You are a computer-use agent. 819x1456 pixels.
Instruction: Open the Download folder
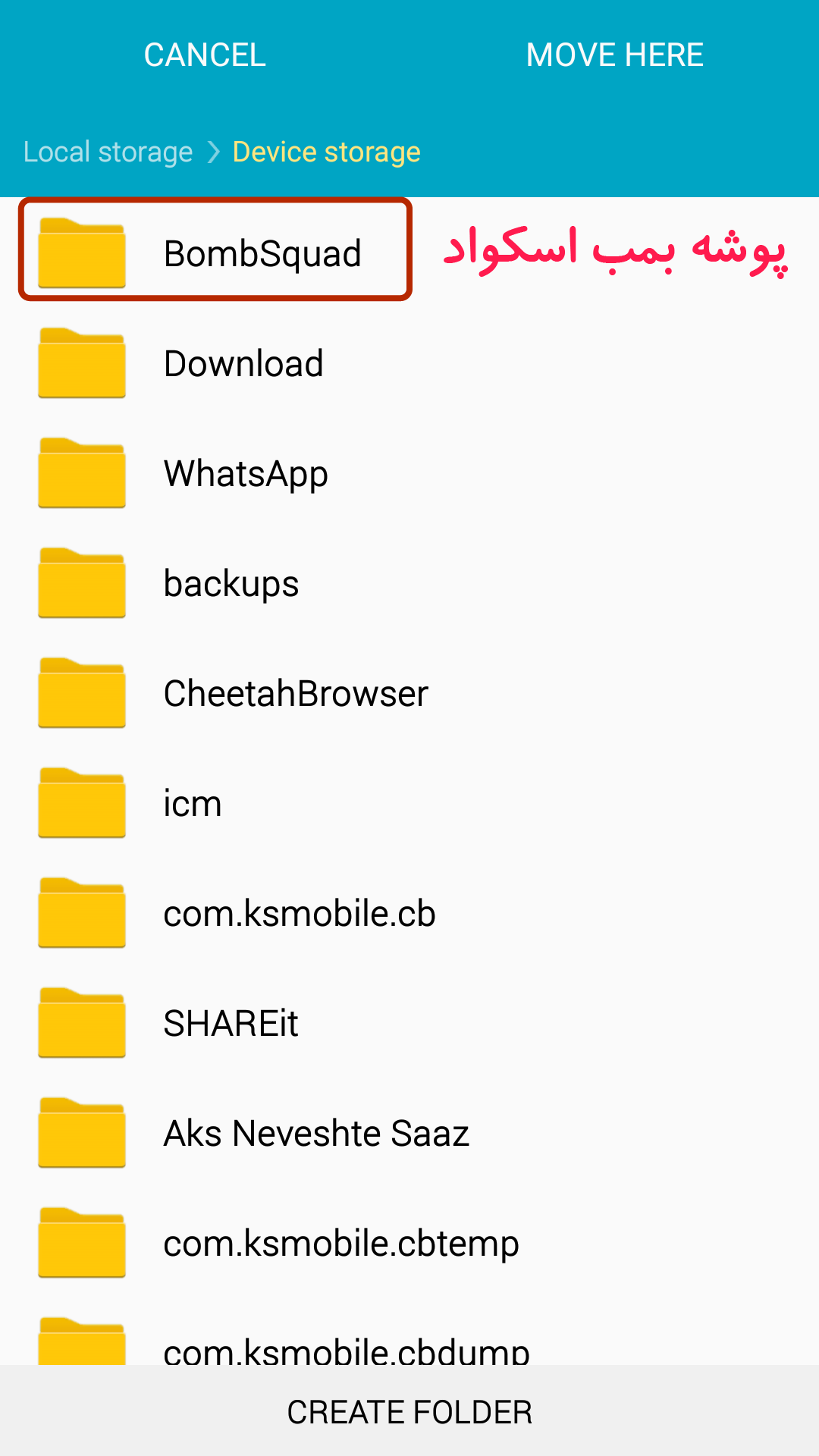pos(409,363)
